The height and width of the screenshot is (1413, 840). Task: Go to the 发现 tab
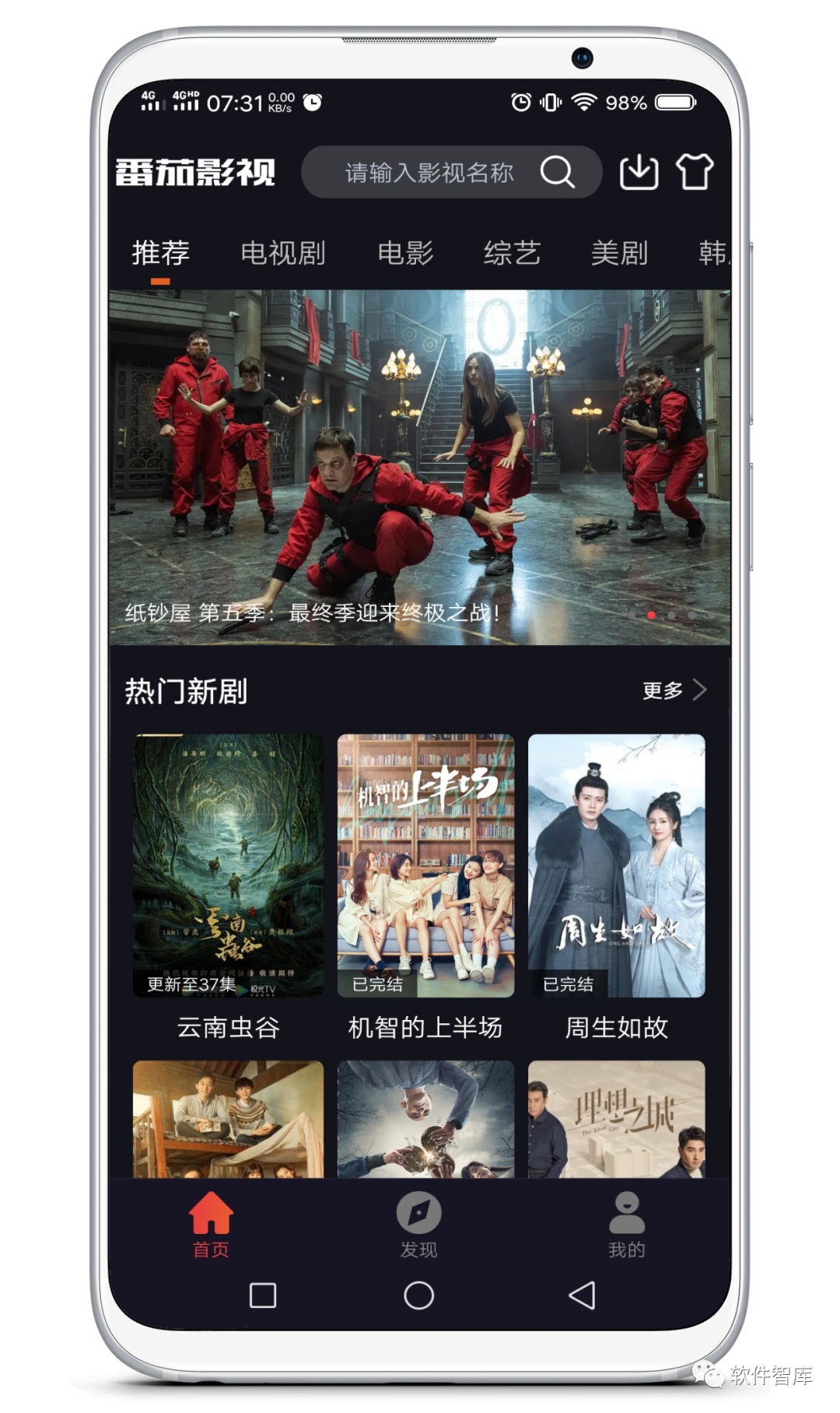(x=419, y=1225)
